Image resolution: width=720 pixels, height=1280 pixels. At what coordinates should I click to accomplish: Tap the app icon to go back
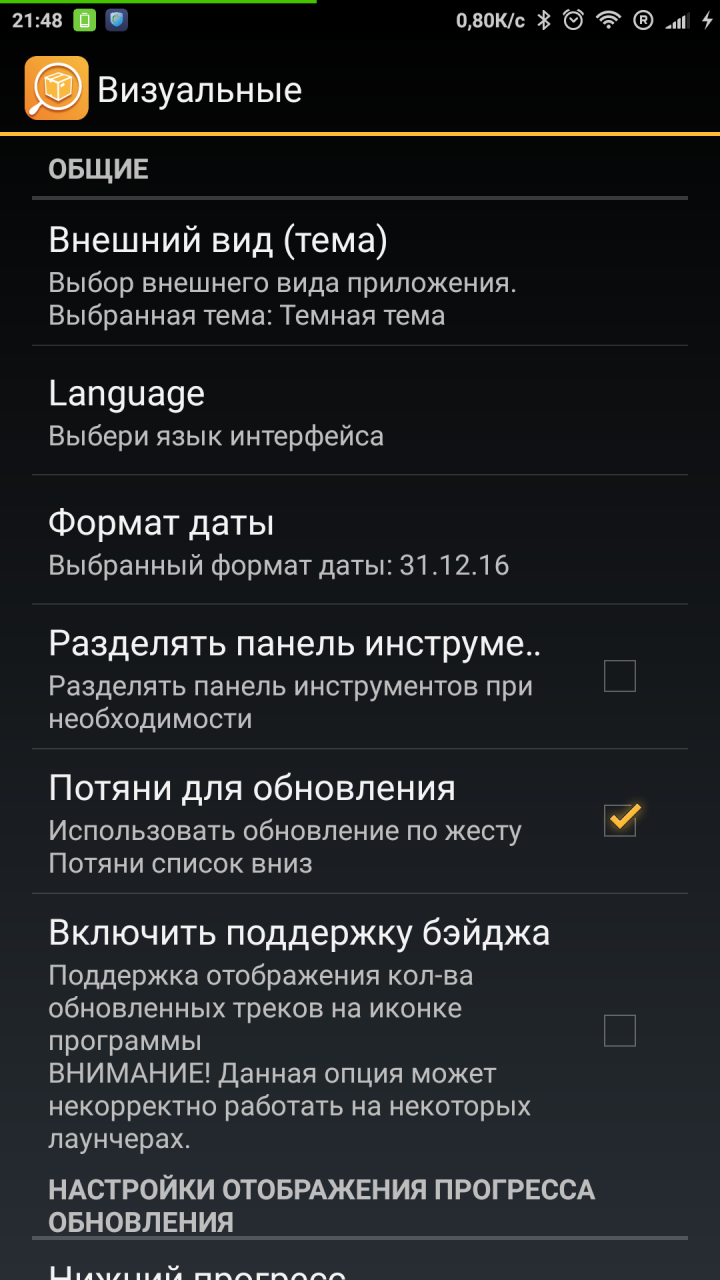coord(56,88)
